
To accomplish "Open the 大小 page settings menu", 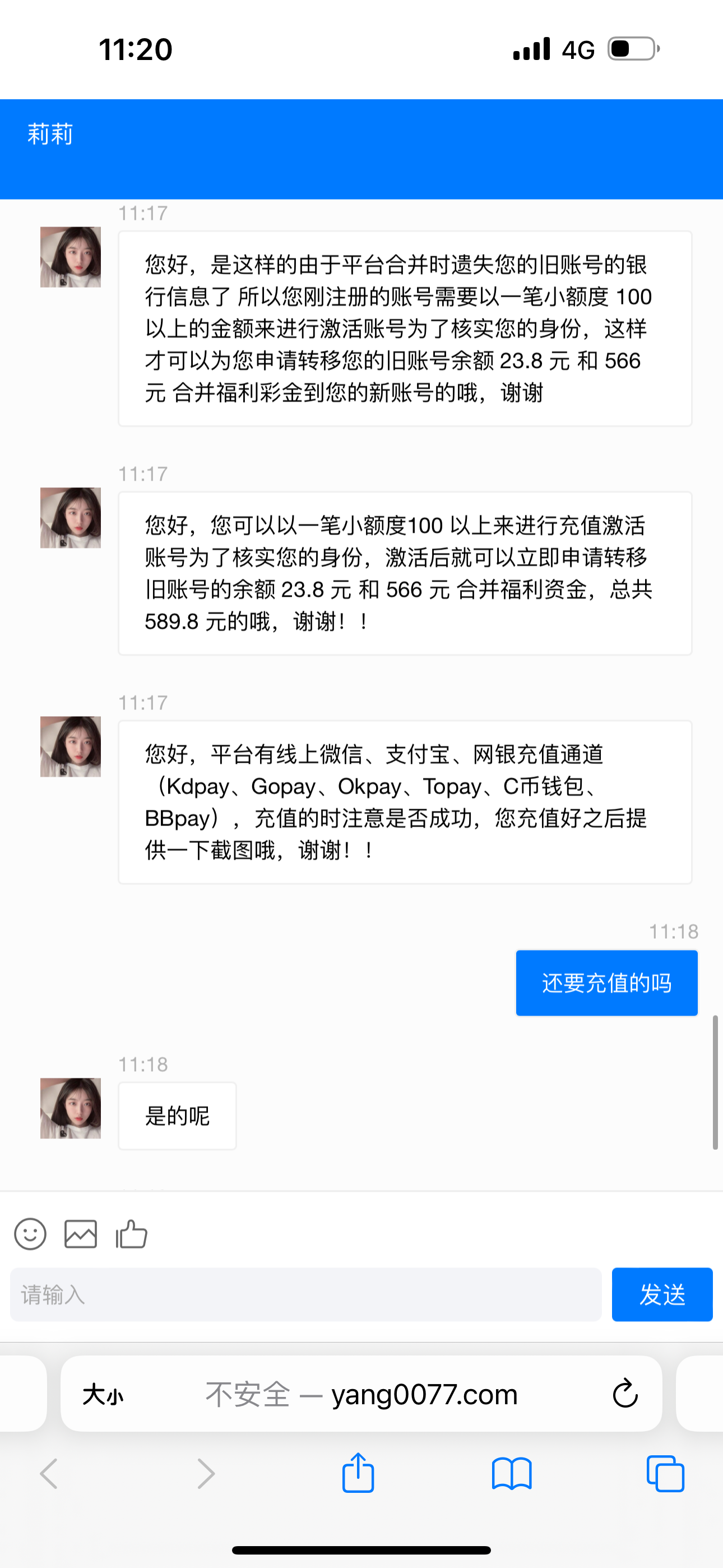I will pyautogui.click(x=103, y=1394).
